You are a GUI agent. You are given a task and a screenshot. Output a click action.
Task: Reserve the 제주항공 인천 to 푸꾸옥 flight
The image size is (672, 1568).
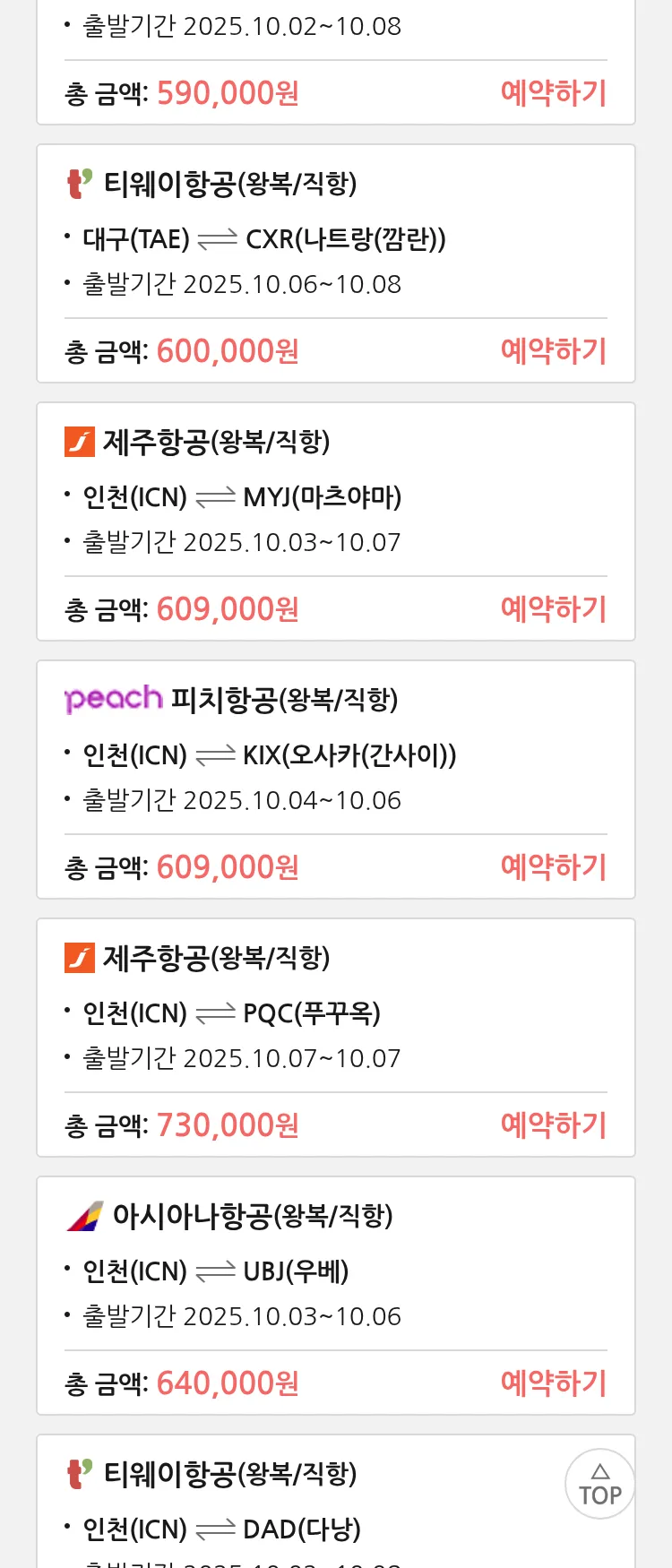pyautogui.click(x=553, y=1125)
